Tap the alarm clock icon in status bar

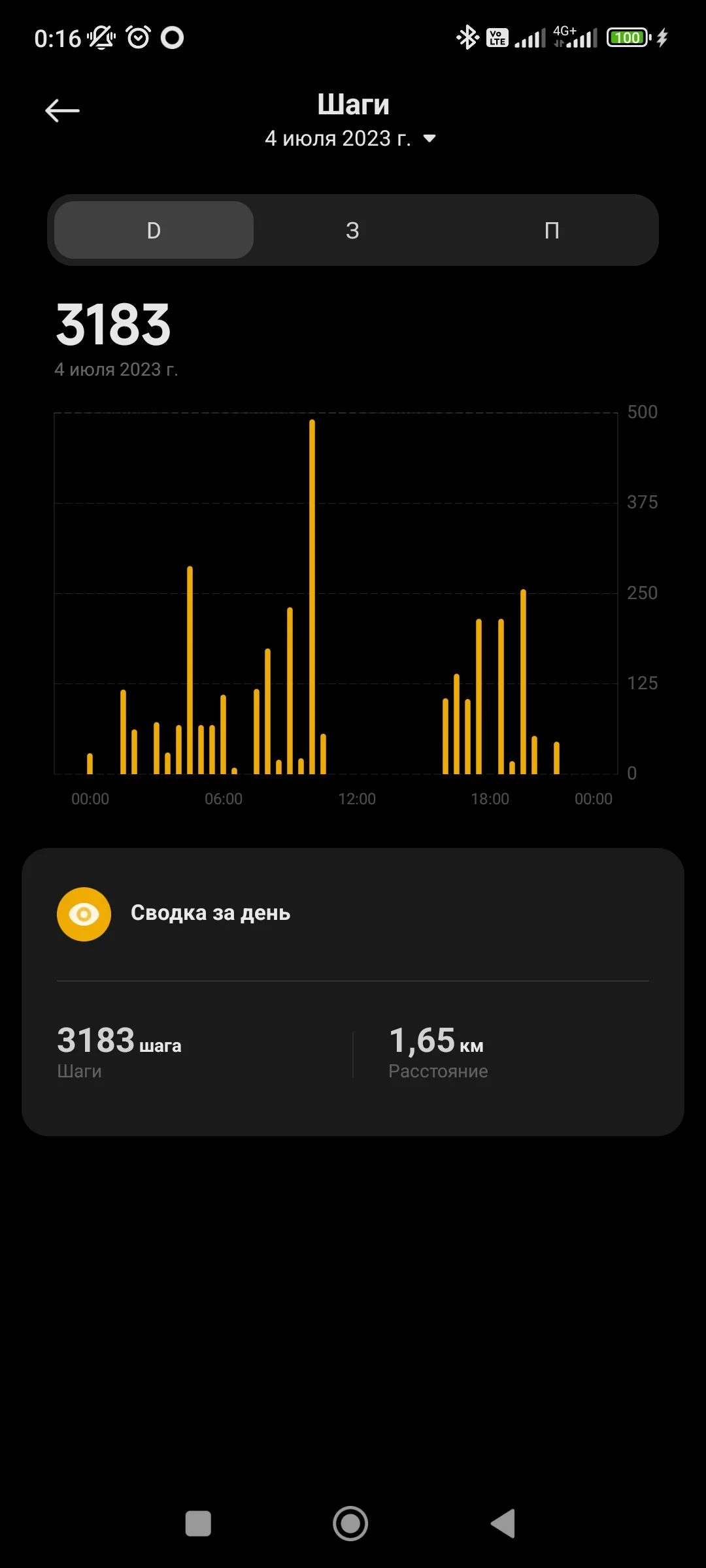point(137,37)
